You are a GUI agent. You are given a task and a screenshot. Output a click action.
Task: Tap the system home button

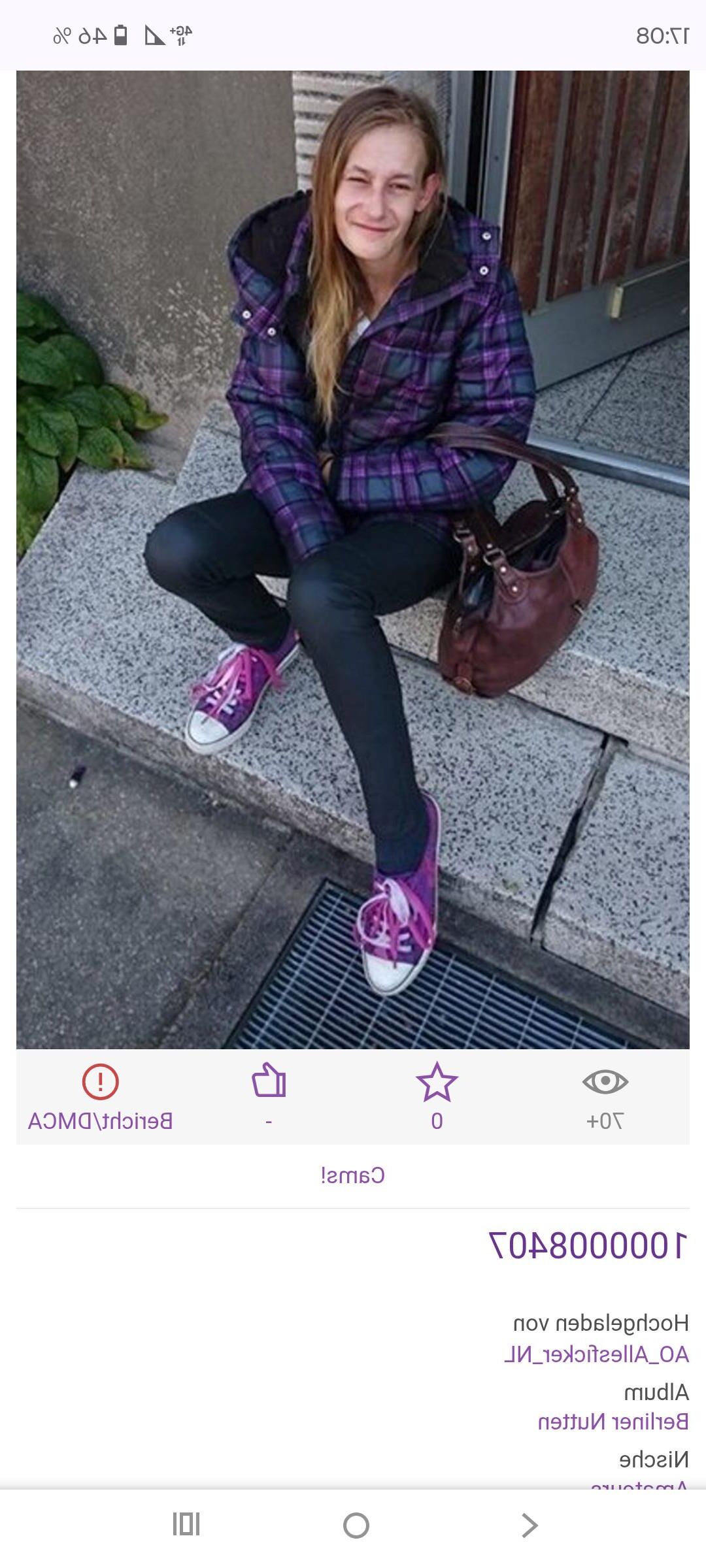pyautogui.click(x=356, y=1526)
